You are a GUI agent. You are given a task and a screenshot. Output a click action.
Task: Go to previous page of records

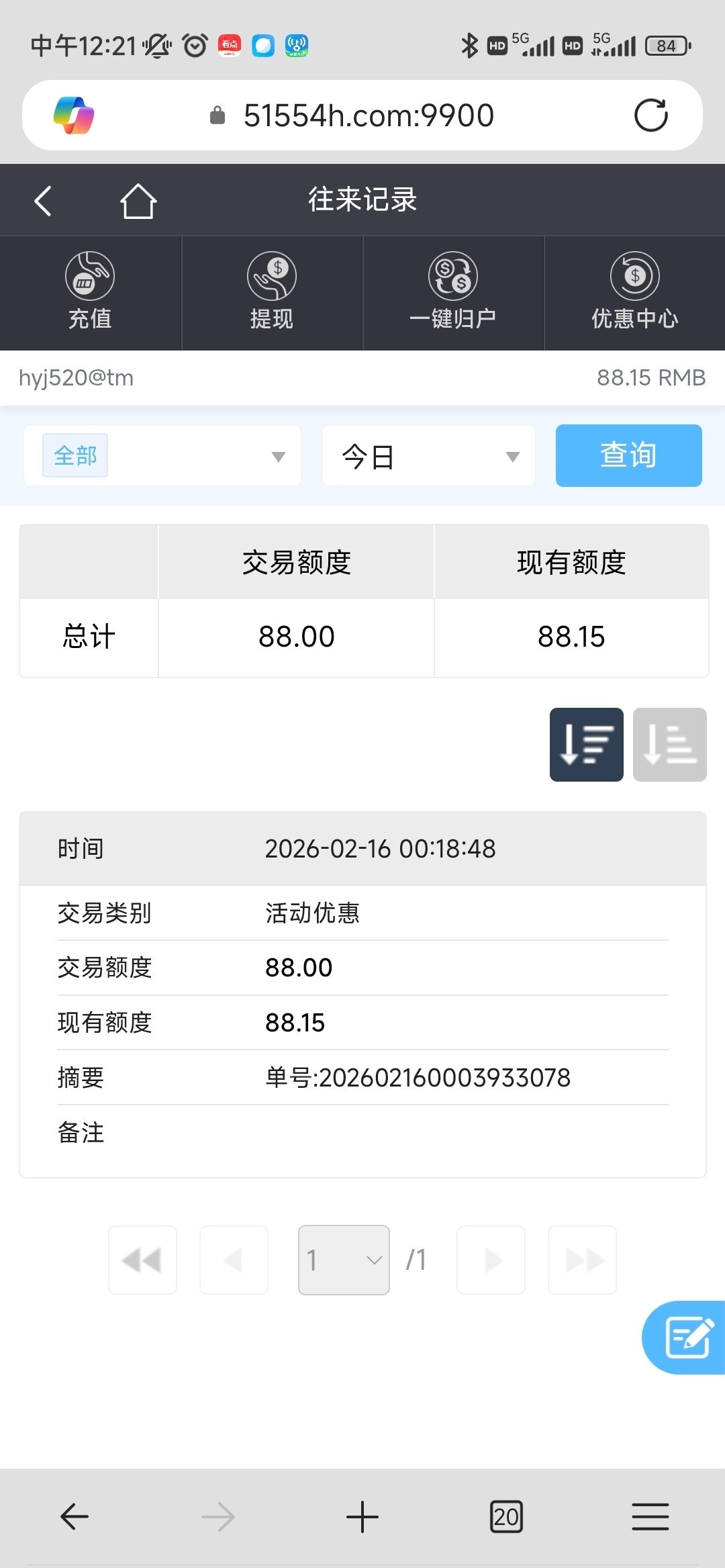pos(234,1260)
